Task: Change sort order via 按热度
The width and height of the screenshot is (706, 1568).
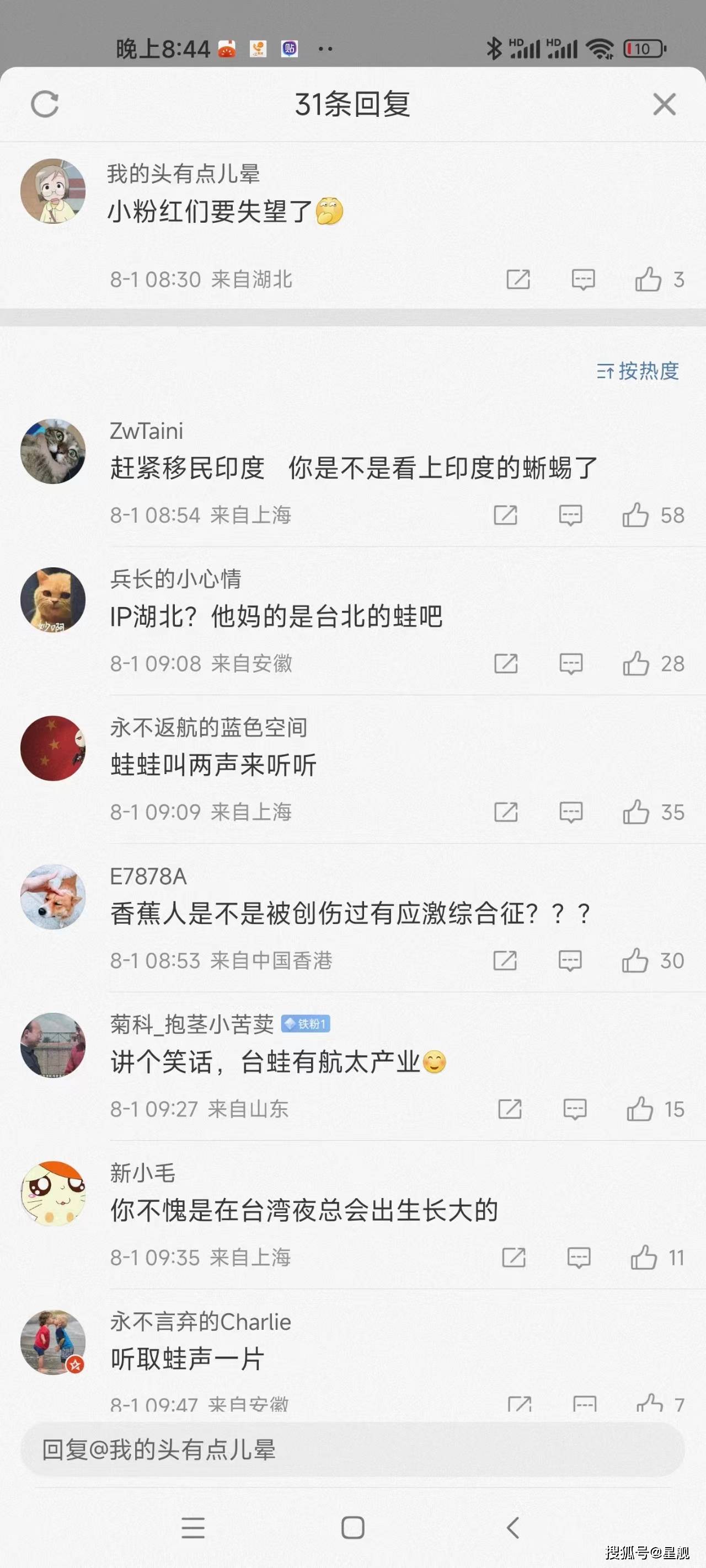Action: 637,370
